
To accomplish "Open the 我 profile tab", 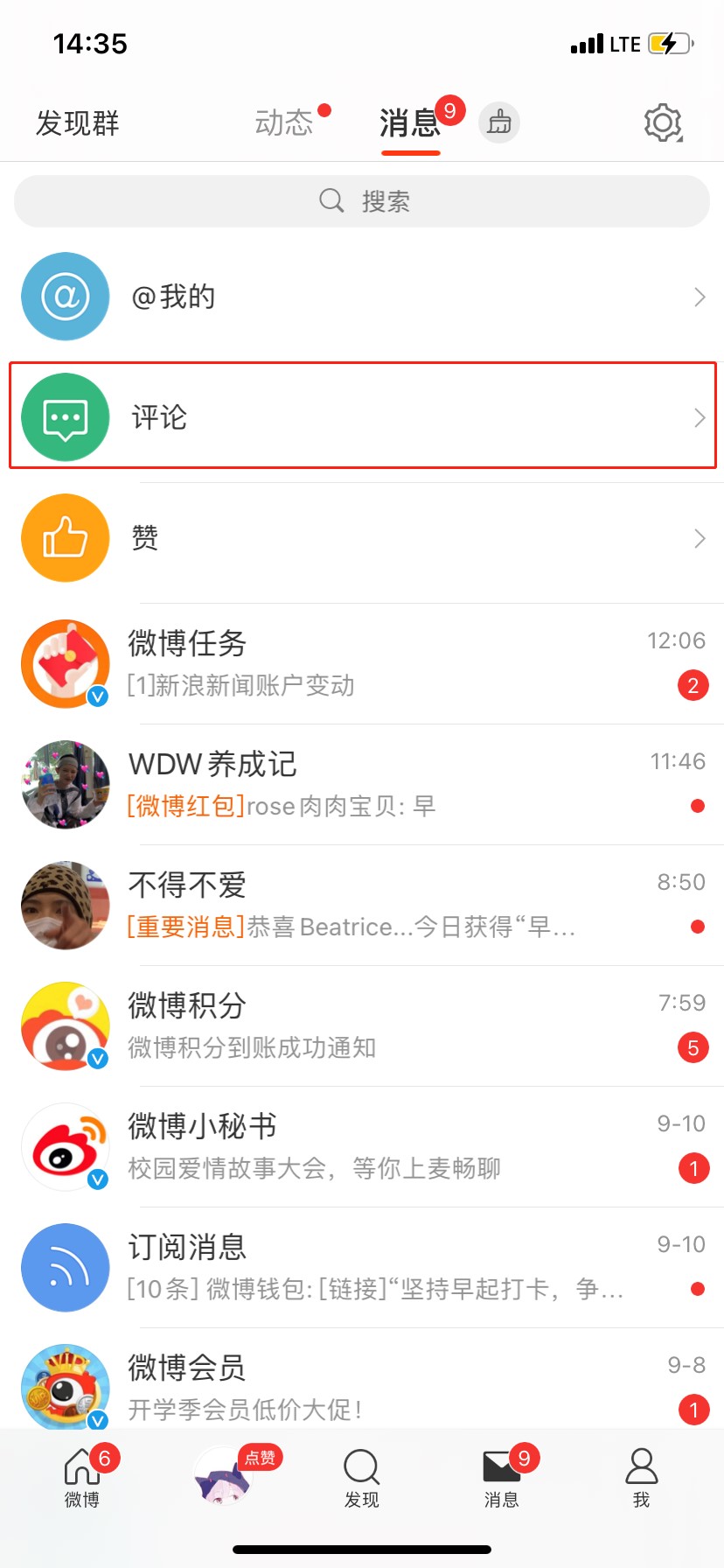I will click(x=641, y=1479).
